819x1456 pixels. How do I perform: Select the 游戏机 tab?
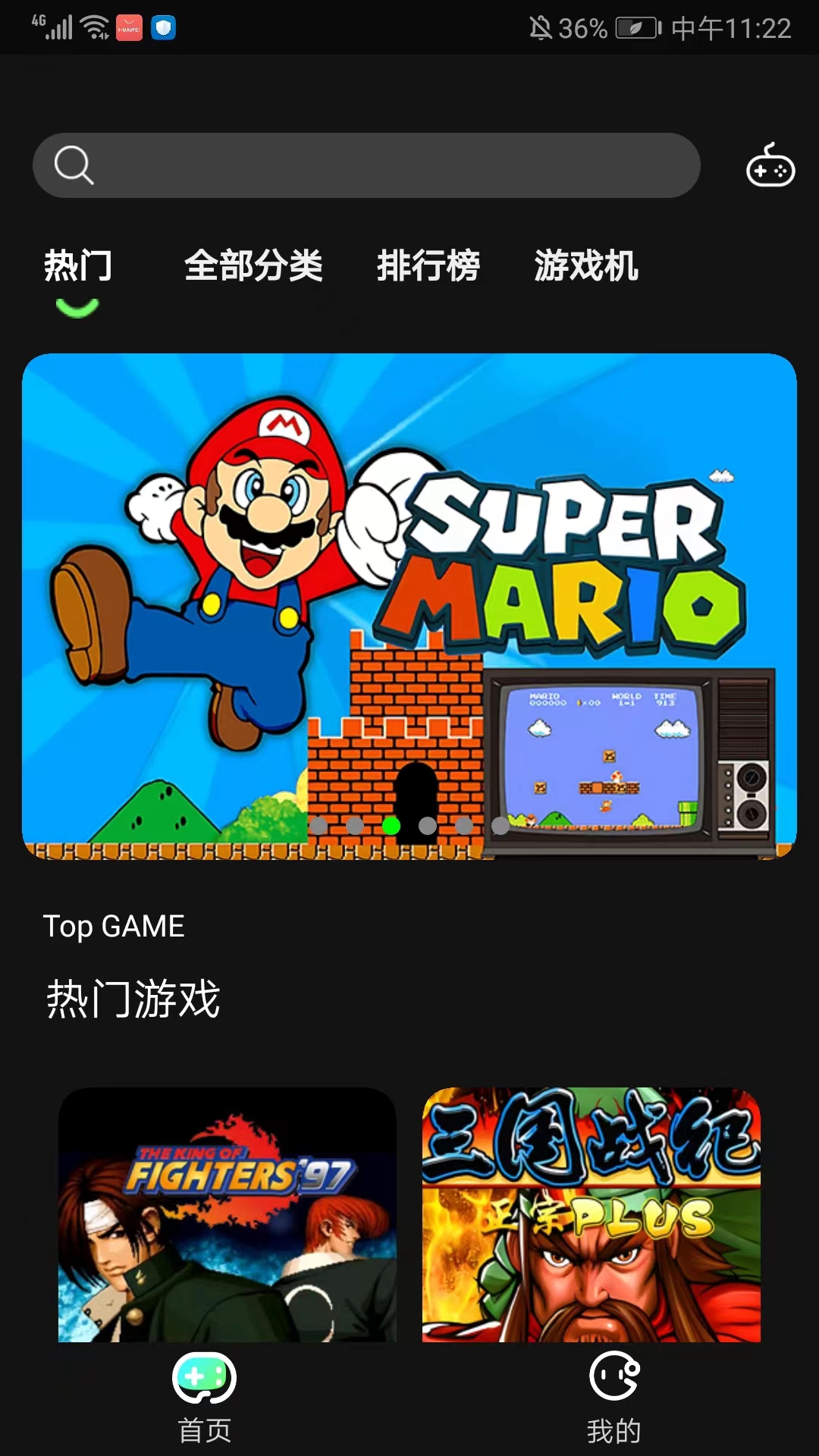click(x=585, y=267)
